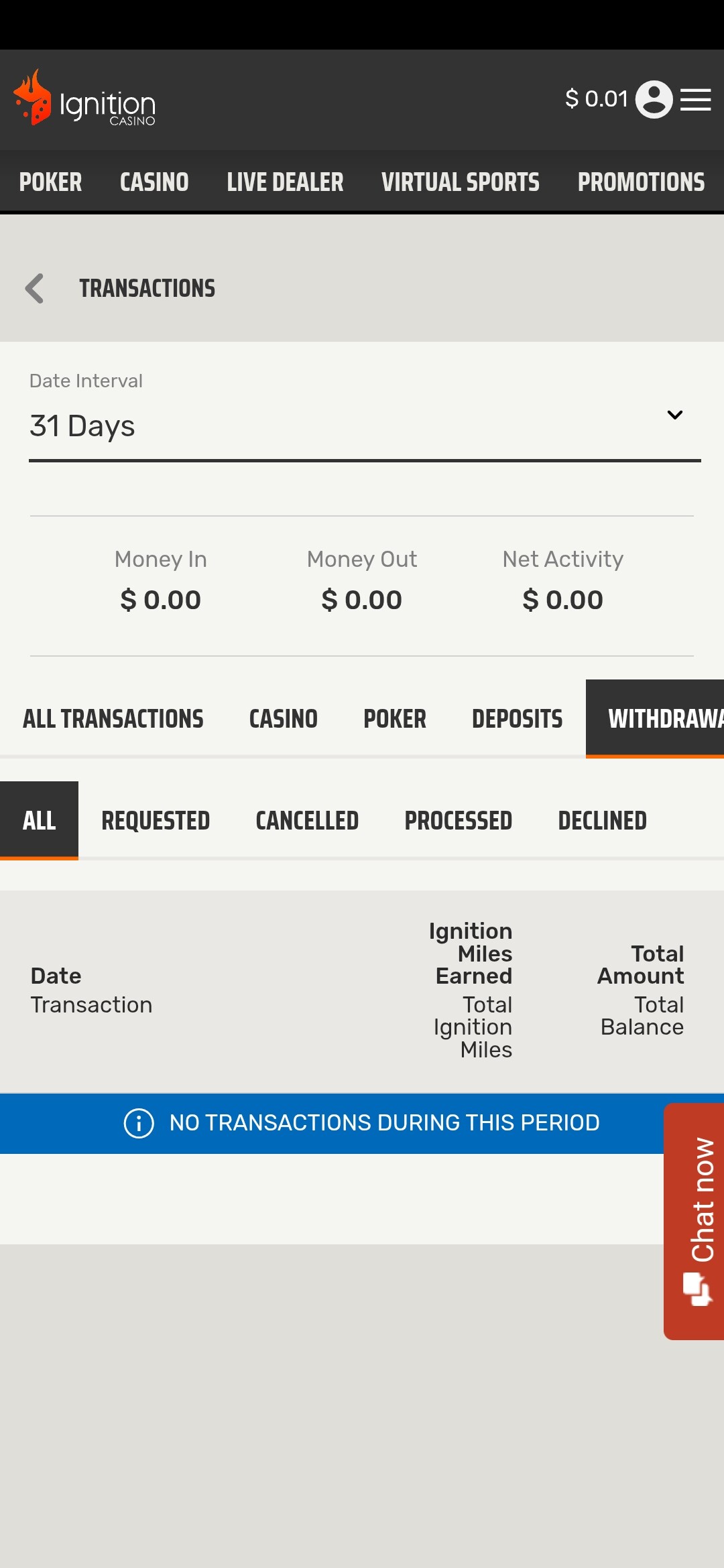This screenshot has width=724, height=1568.
Task: Show Processed withdrawals
Action: (x=458, y=821)
